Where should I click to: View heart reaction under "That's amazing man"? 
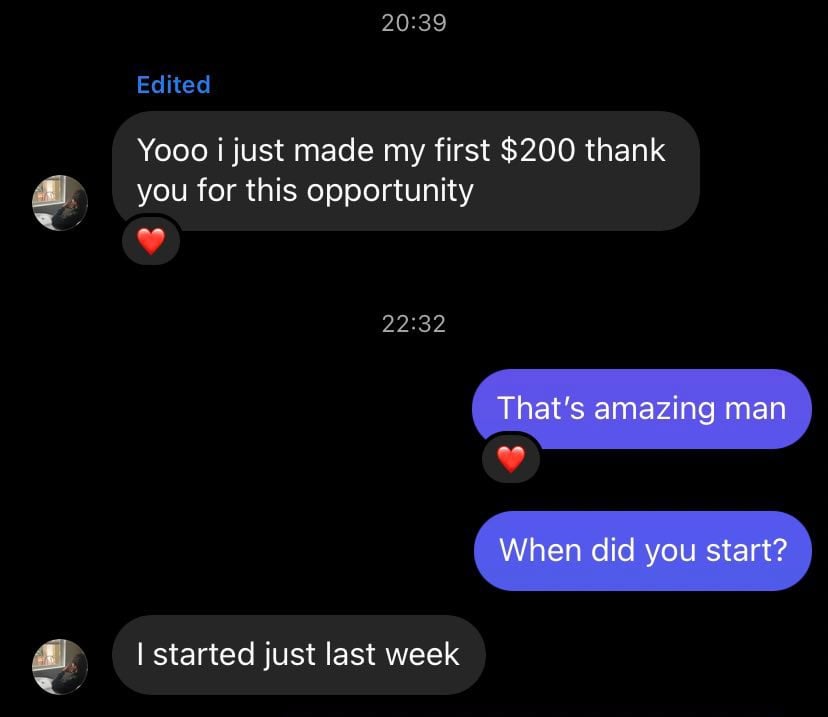pyautogui.click(x=510, y=459)
